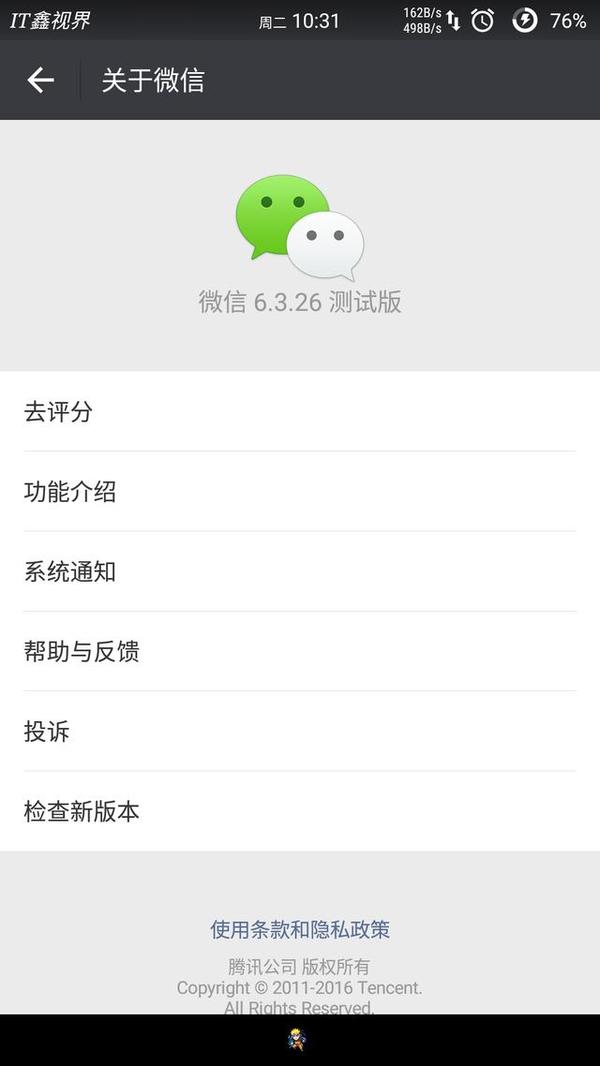Open the 功能介绍 row
This screenshot has height=1066, width=600.
pos(300,491)
